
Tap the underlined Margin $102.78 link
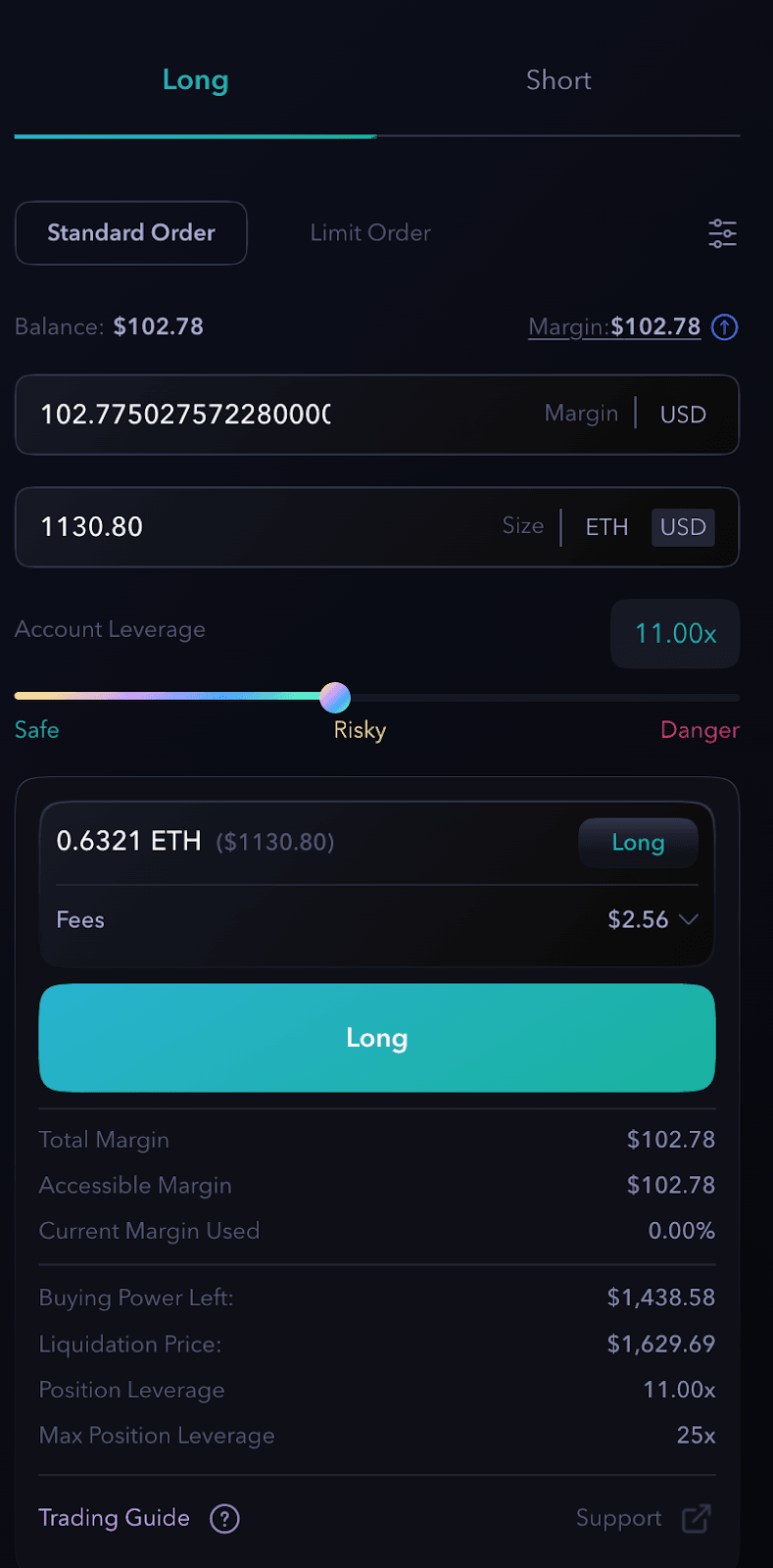[x=614, y=326]
